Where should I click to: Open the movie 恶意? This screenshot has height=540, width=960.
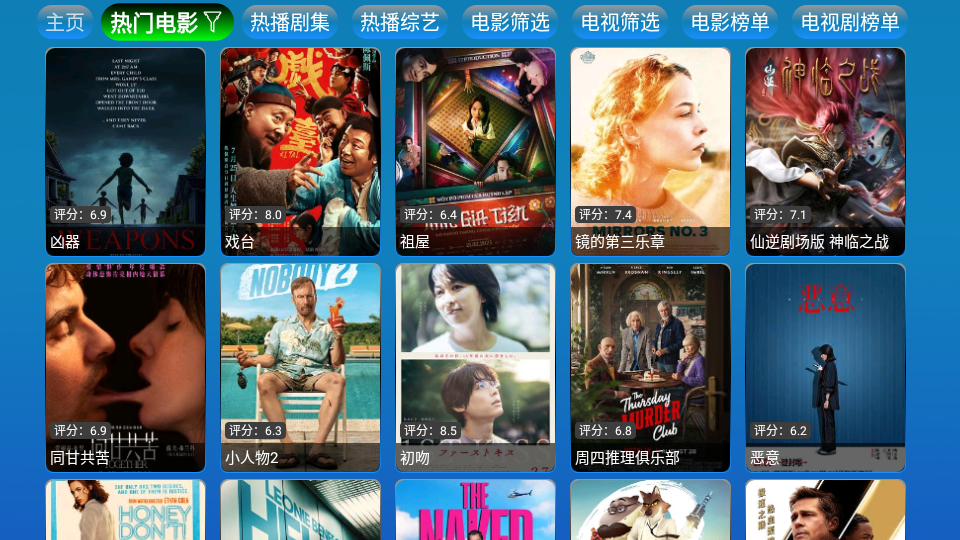[825, 366]
